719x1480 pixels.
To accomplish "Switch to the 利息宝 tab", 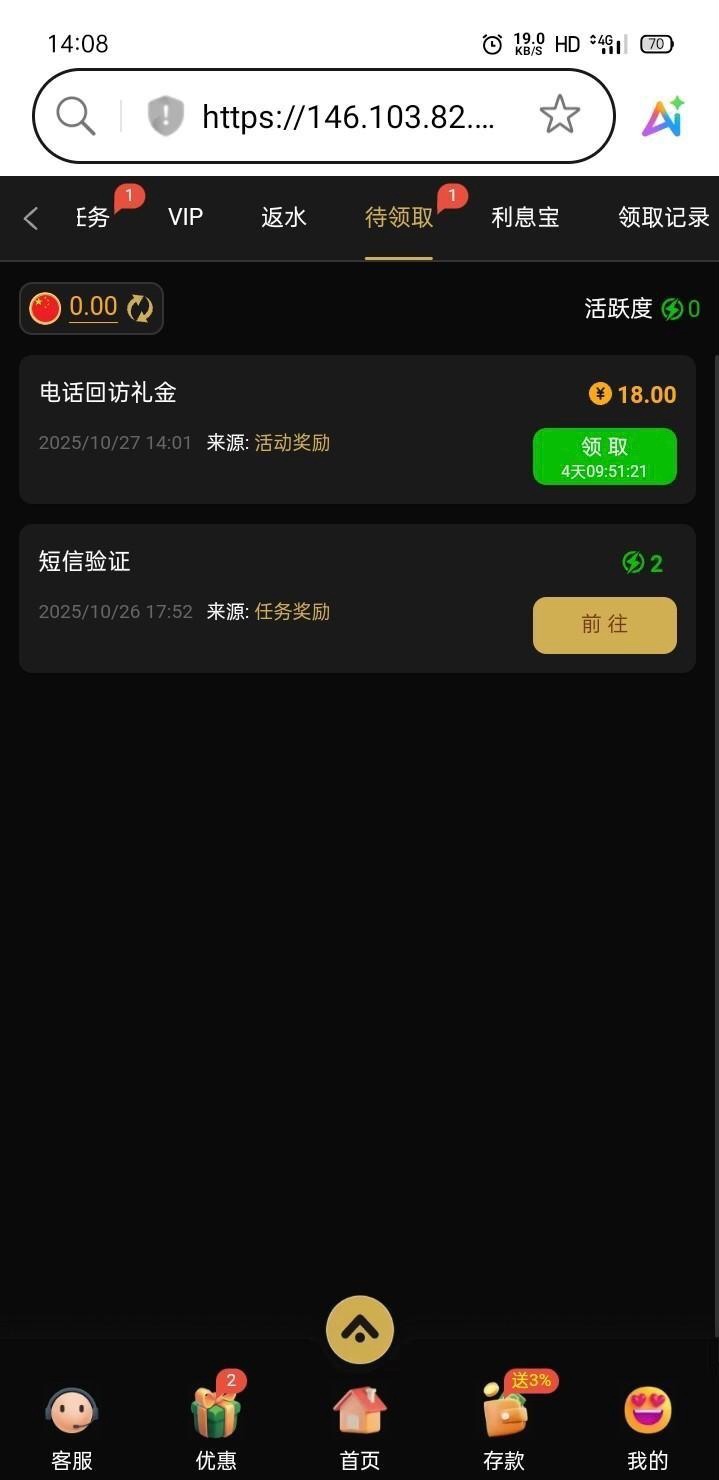I will tap(525, 218).
